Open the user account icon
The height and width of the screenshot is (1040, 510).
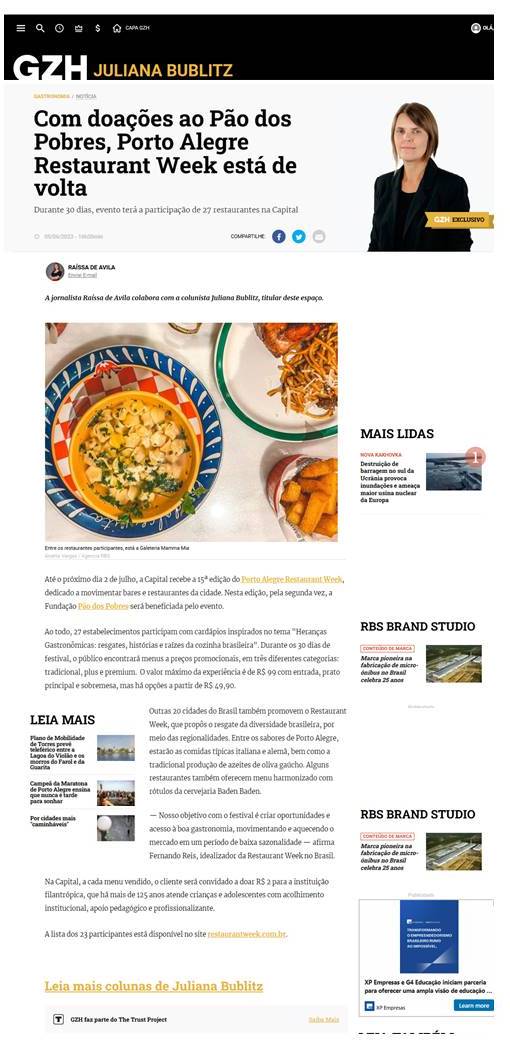476,28
